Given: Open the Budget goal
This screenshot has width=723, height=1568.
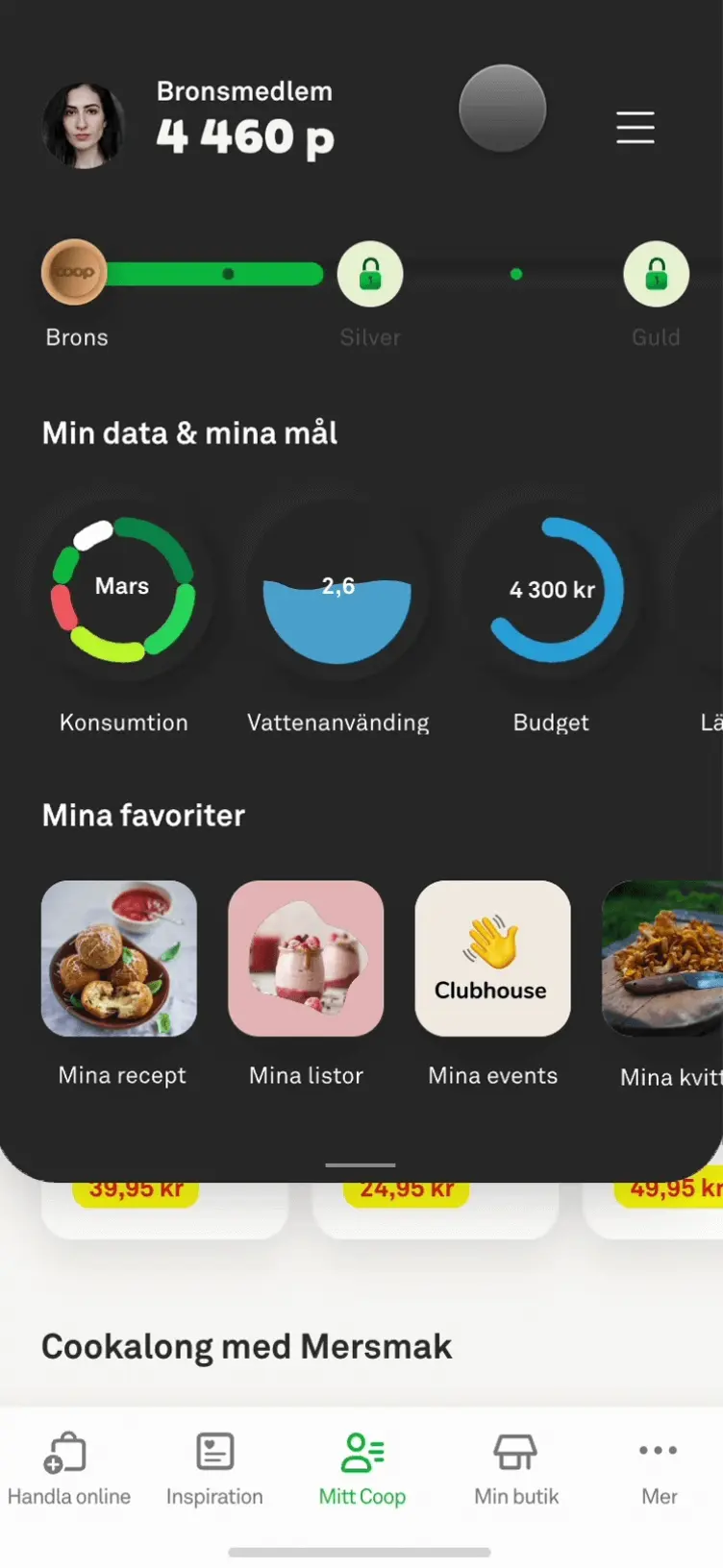Looking at the screenshot, I should 552,590.
